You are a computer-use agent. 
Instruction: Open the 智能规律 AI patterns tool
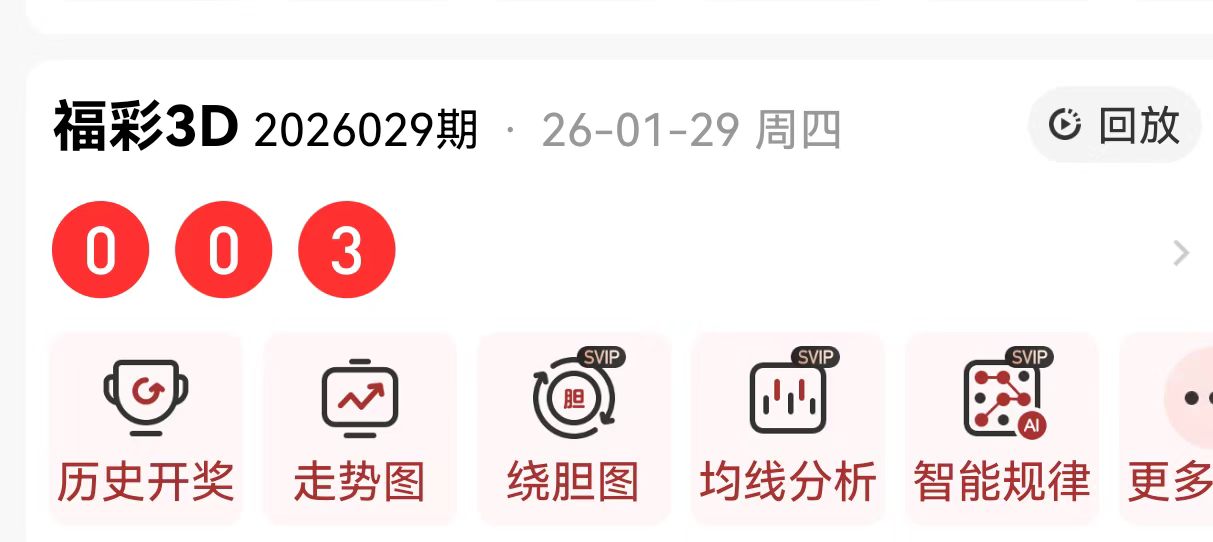1002,430
